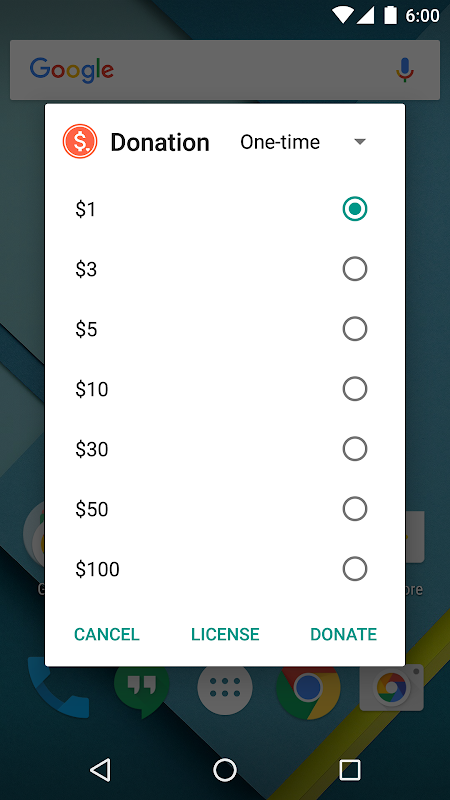Cancel the donation dialog

click(107, 634)
